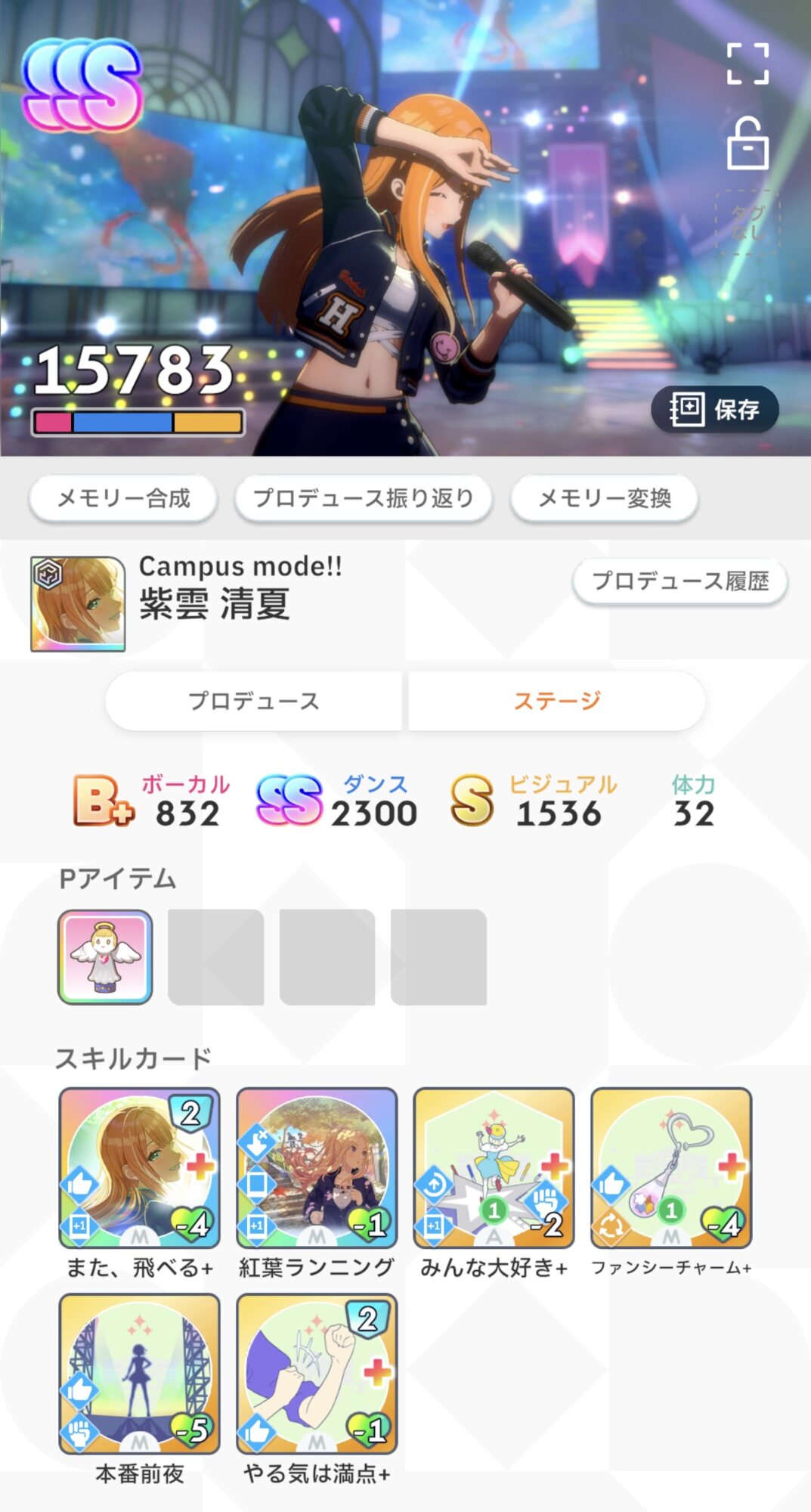Open メモリー合成
This screenshot has height=1512, width=811.
click(123, 498)
